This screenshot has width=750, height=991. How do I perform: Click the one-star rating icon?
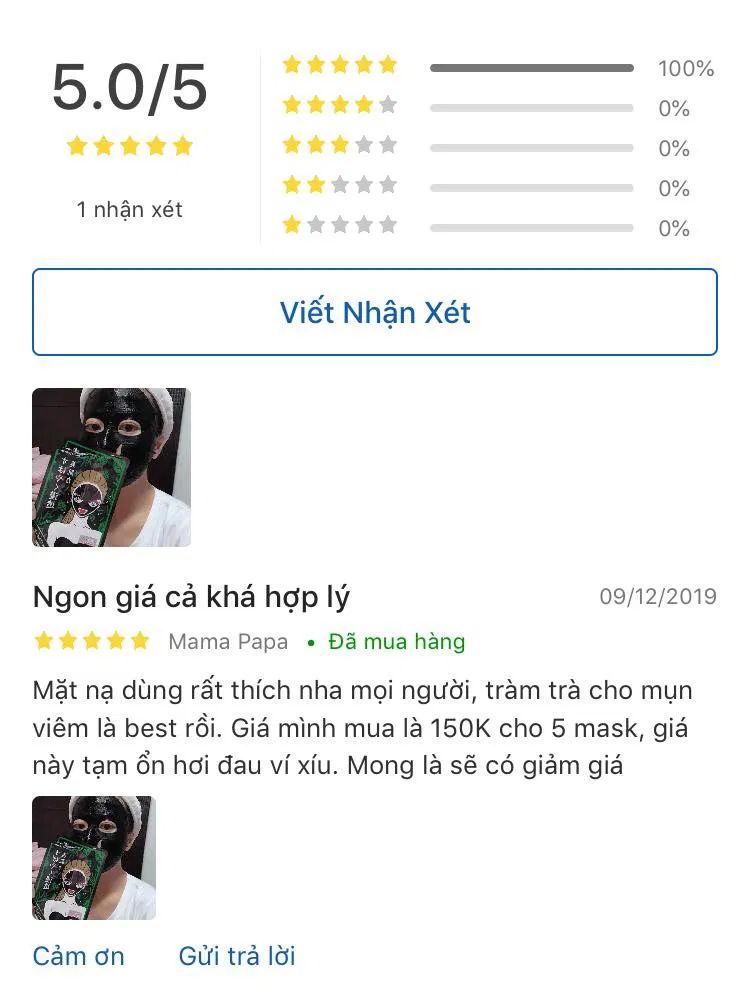coord(340,225)
